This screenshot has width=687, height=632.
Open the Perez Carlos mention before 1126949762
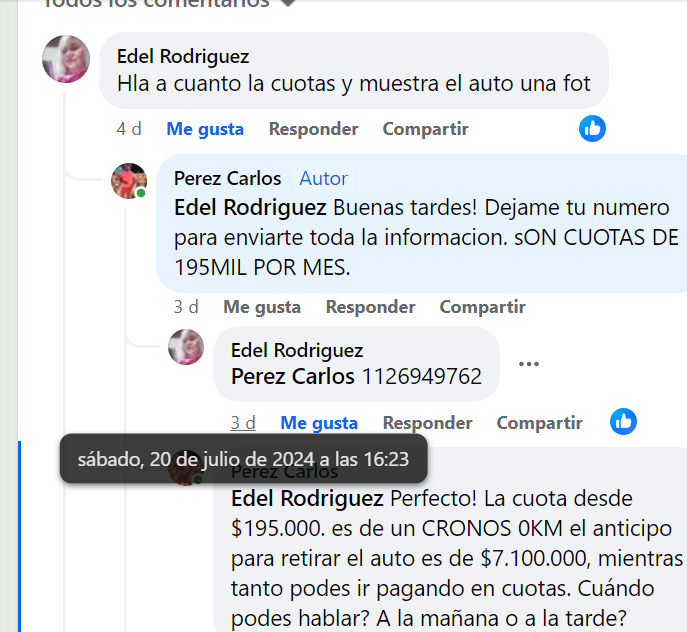point(292,377)
